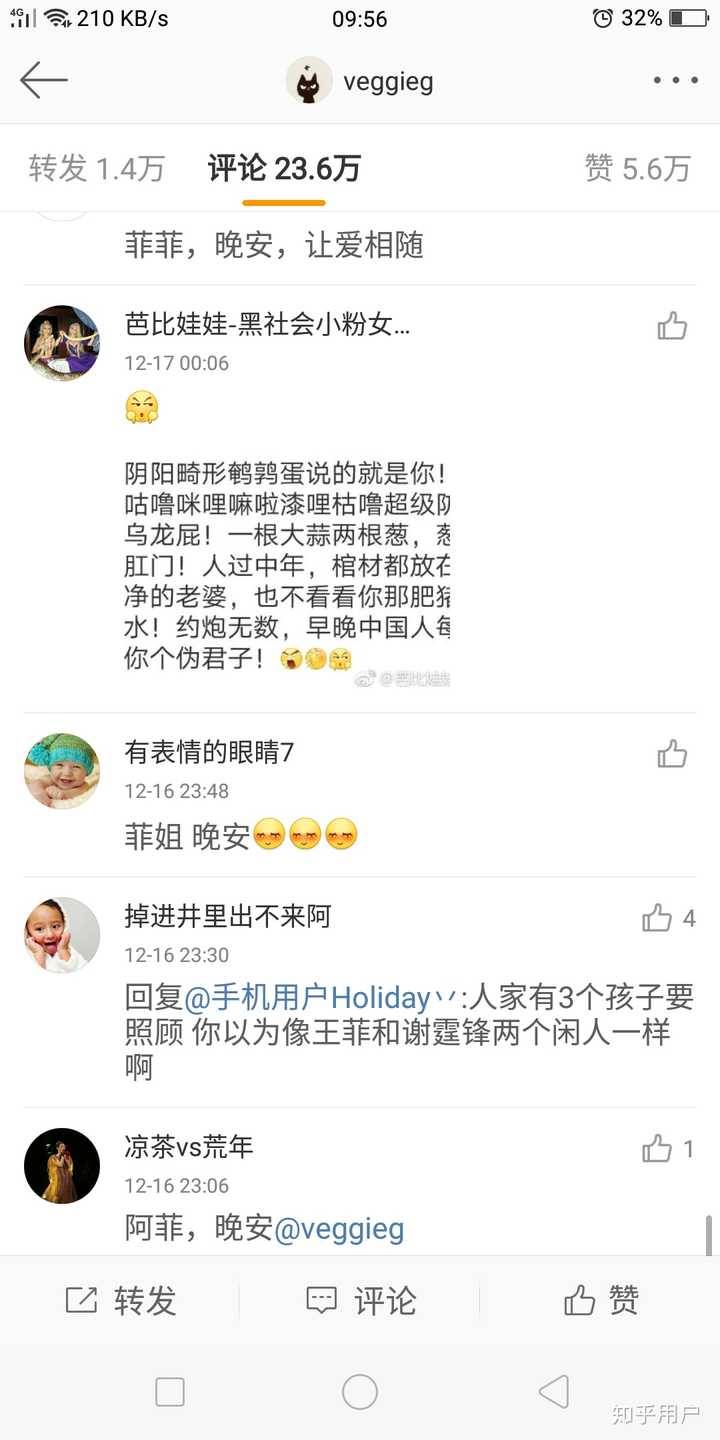Viewport: 720px width, 1440px height.
Task: Like the comment by 芭比娃娃-黑社会小粉女
Action: [x=672, y=326]
